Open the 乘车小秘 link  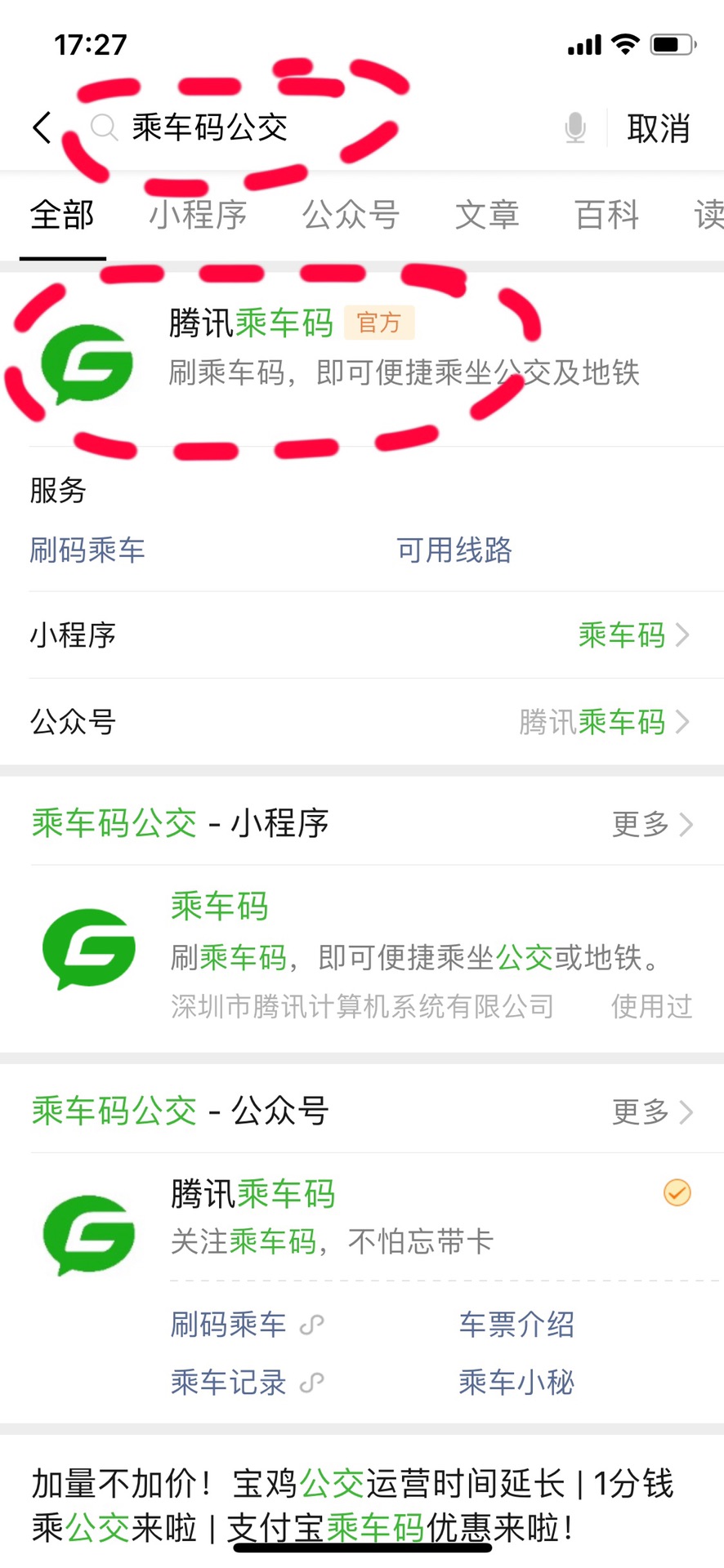(x=516, y=1382)
